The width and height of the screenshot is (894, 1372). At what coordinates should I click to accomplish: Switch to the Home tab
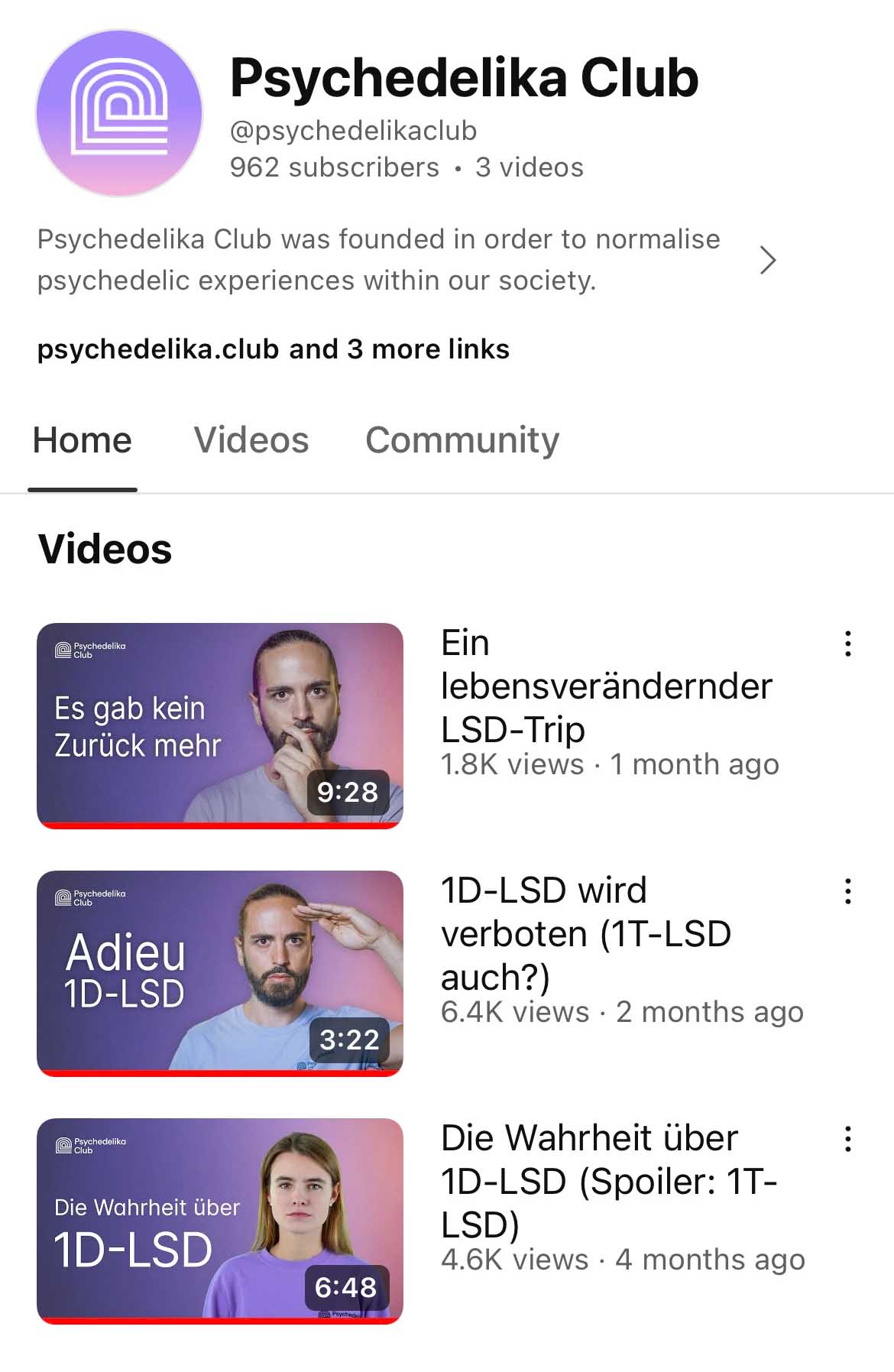coord(83,440)
